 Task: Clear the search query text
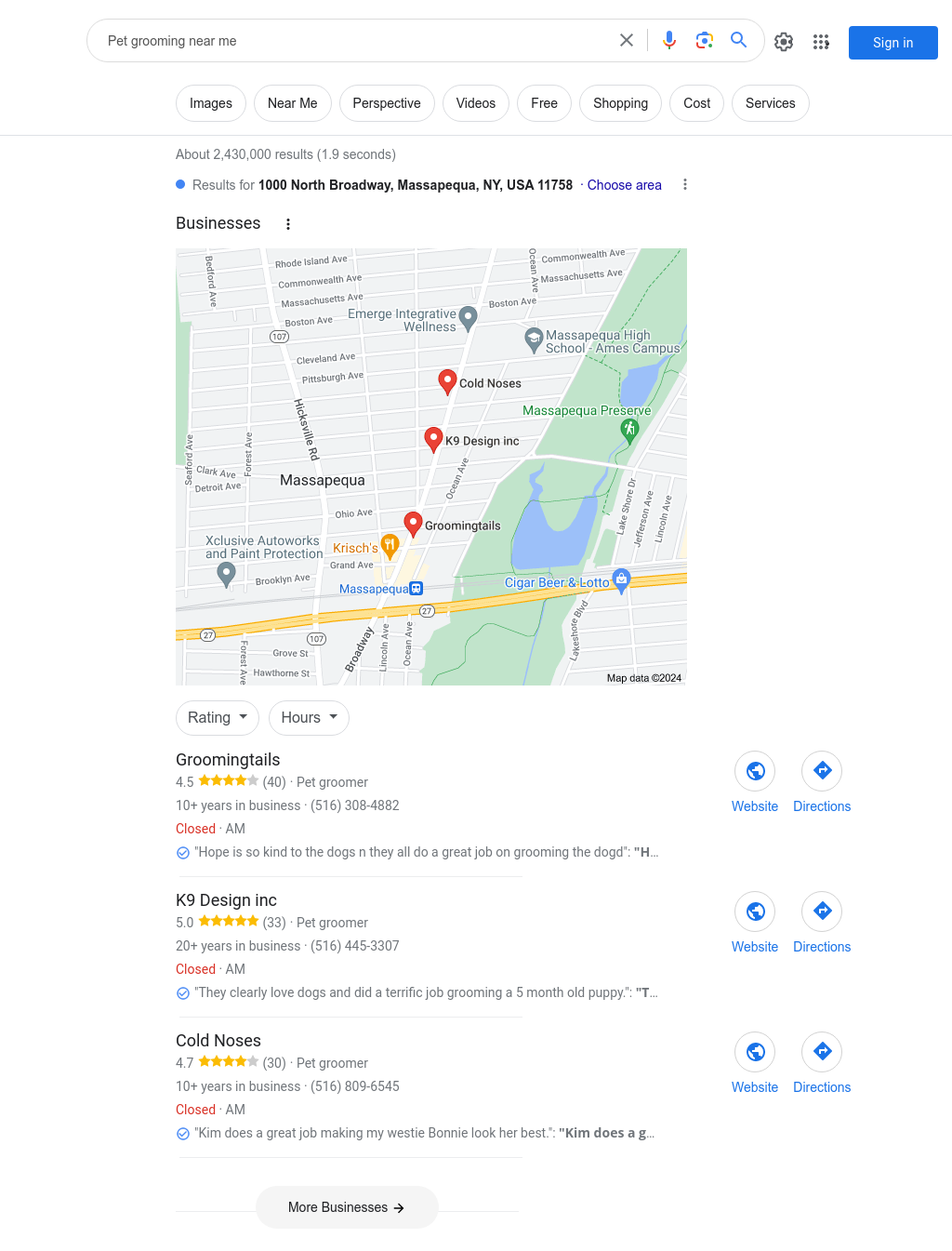point(627,40)
